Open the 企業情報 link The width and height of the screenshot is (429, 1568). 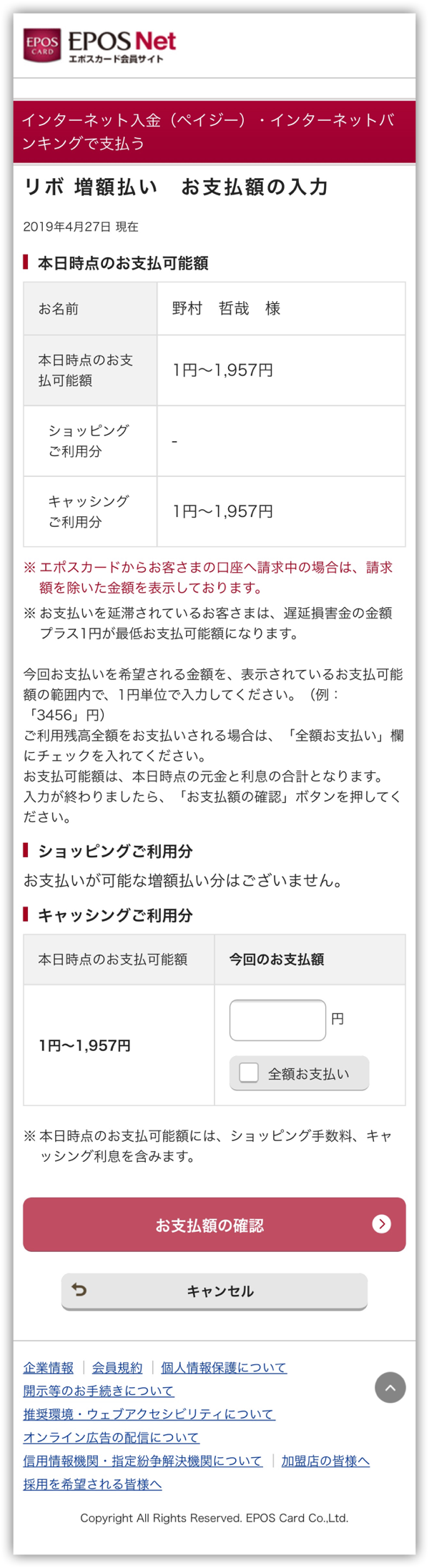click(49, 1367)
